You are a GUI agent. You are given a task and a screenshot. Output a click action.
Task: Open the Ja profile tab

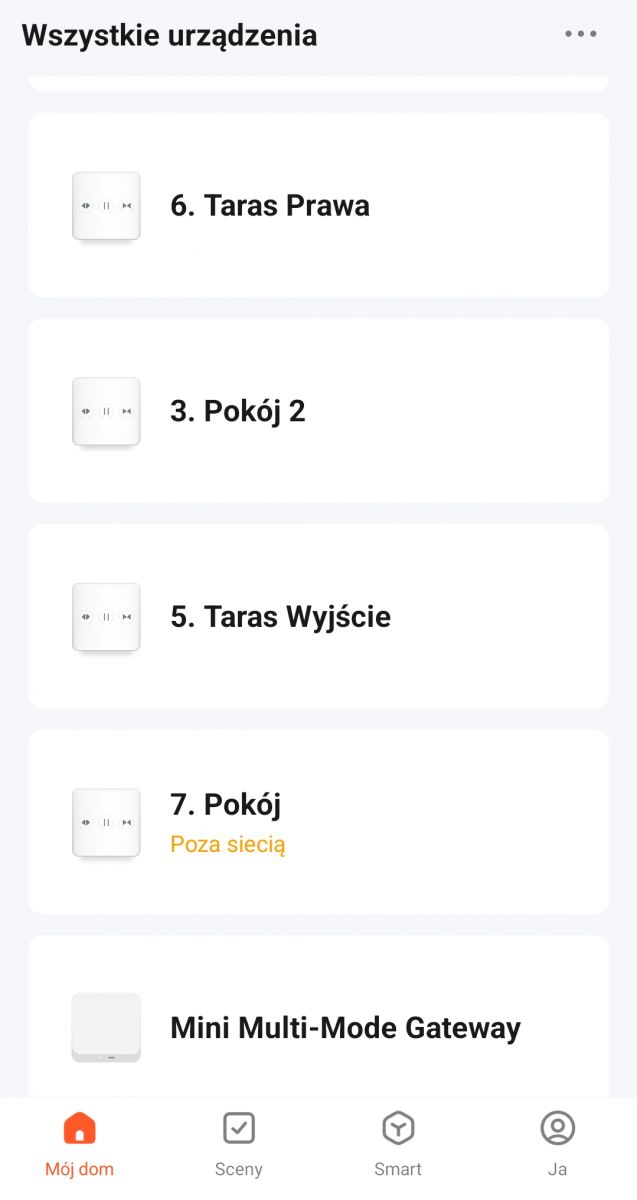point(557,1146)
